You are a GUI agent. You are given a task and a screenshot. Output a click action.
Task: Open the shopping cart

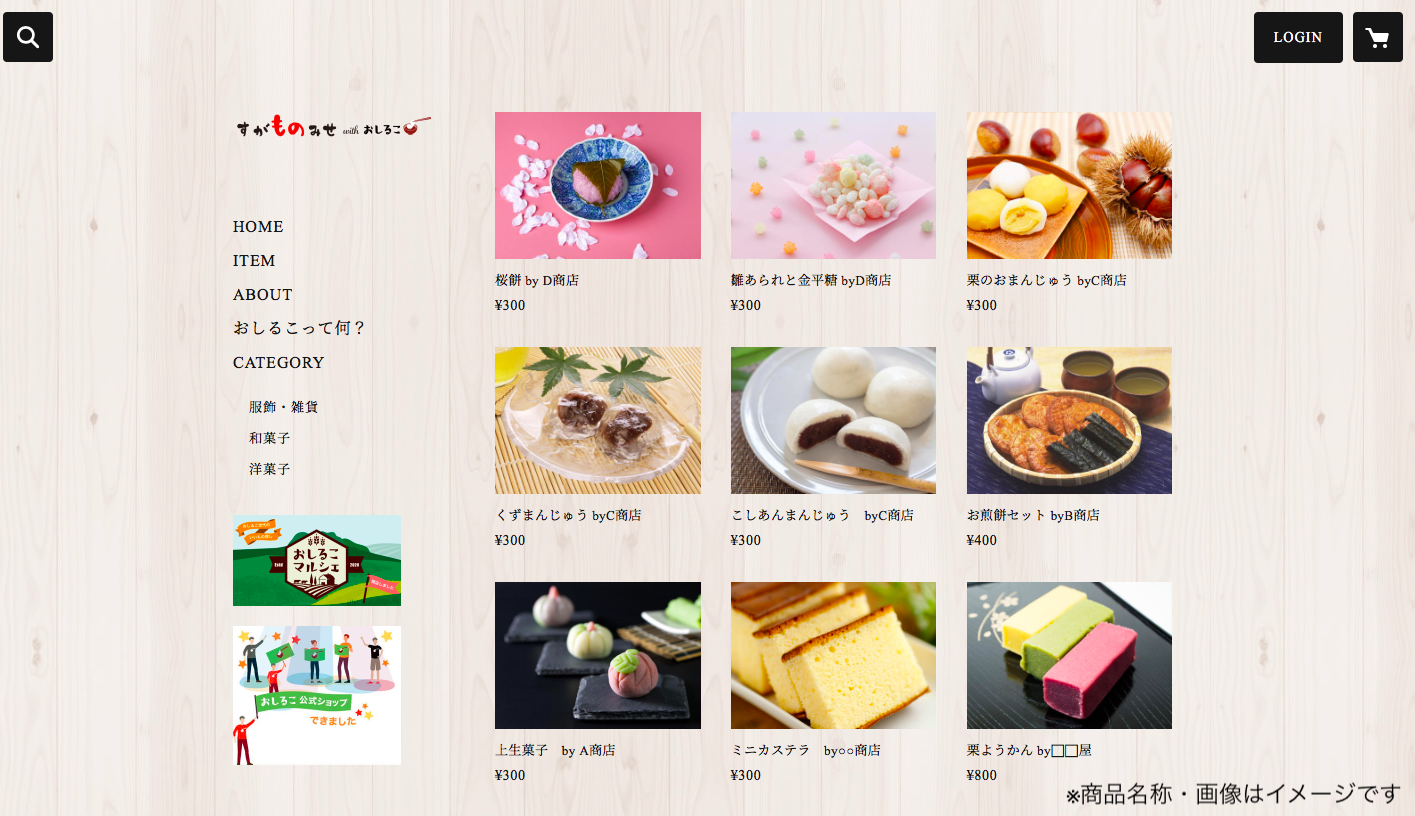pos(1377,37)
